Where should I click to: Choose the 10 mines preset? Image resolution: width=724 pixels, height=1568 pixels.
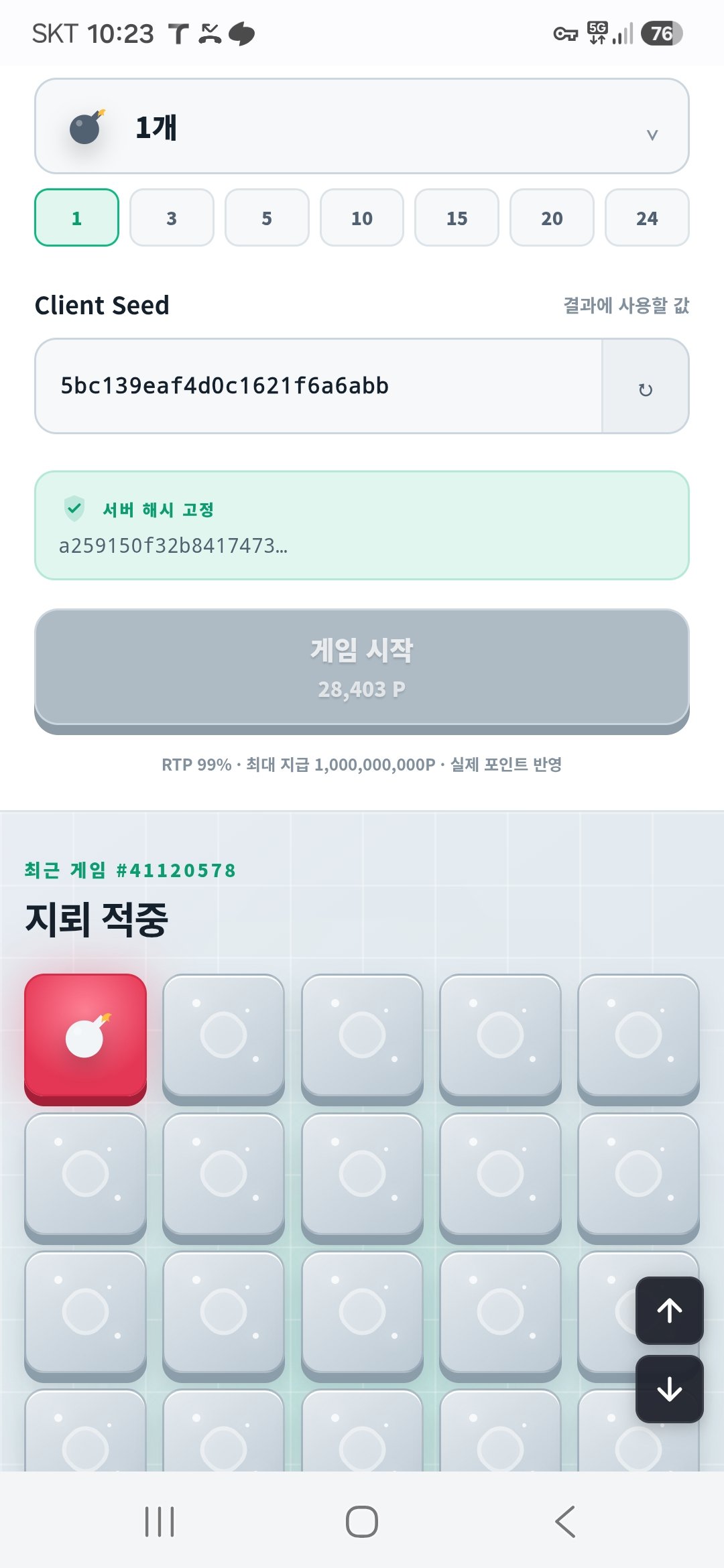click(x=362, y=218)
